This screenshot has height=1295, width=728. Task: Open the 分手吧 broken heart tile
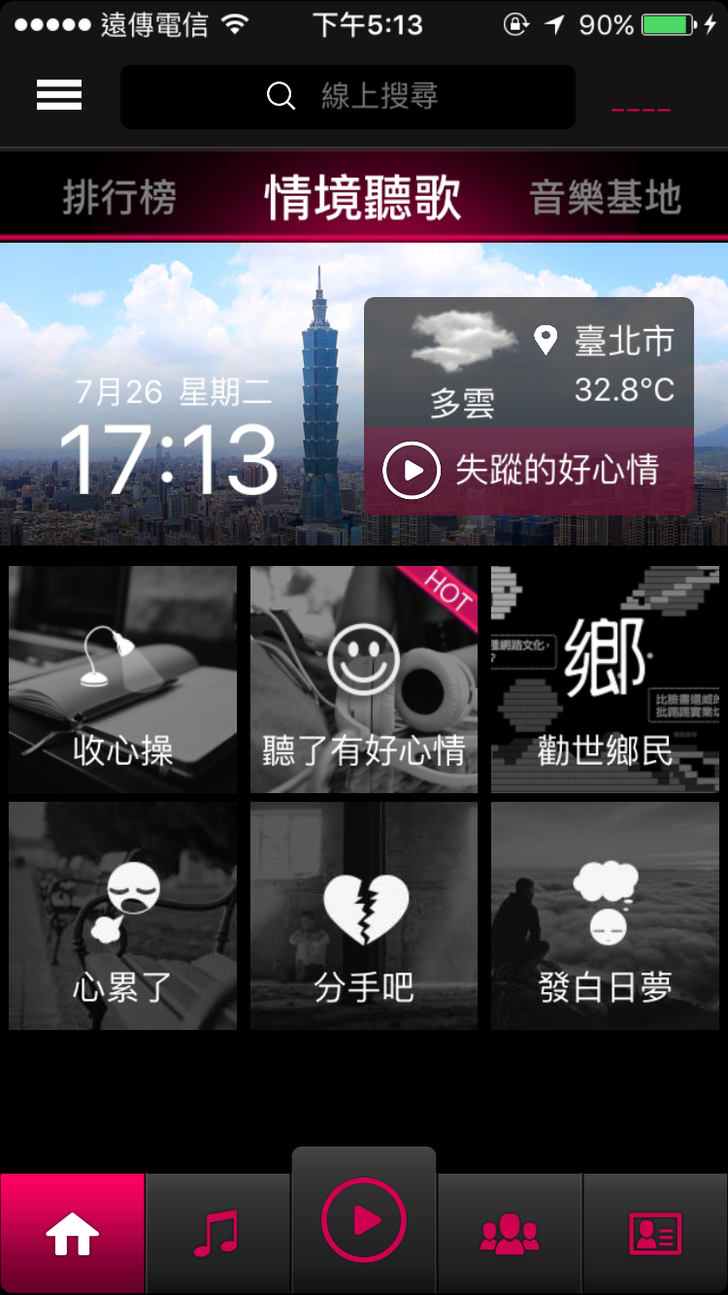[364, 915]
